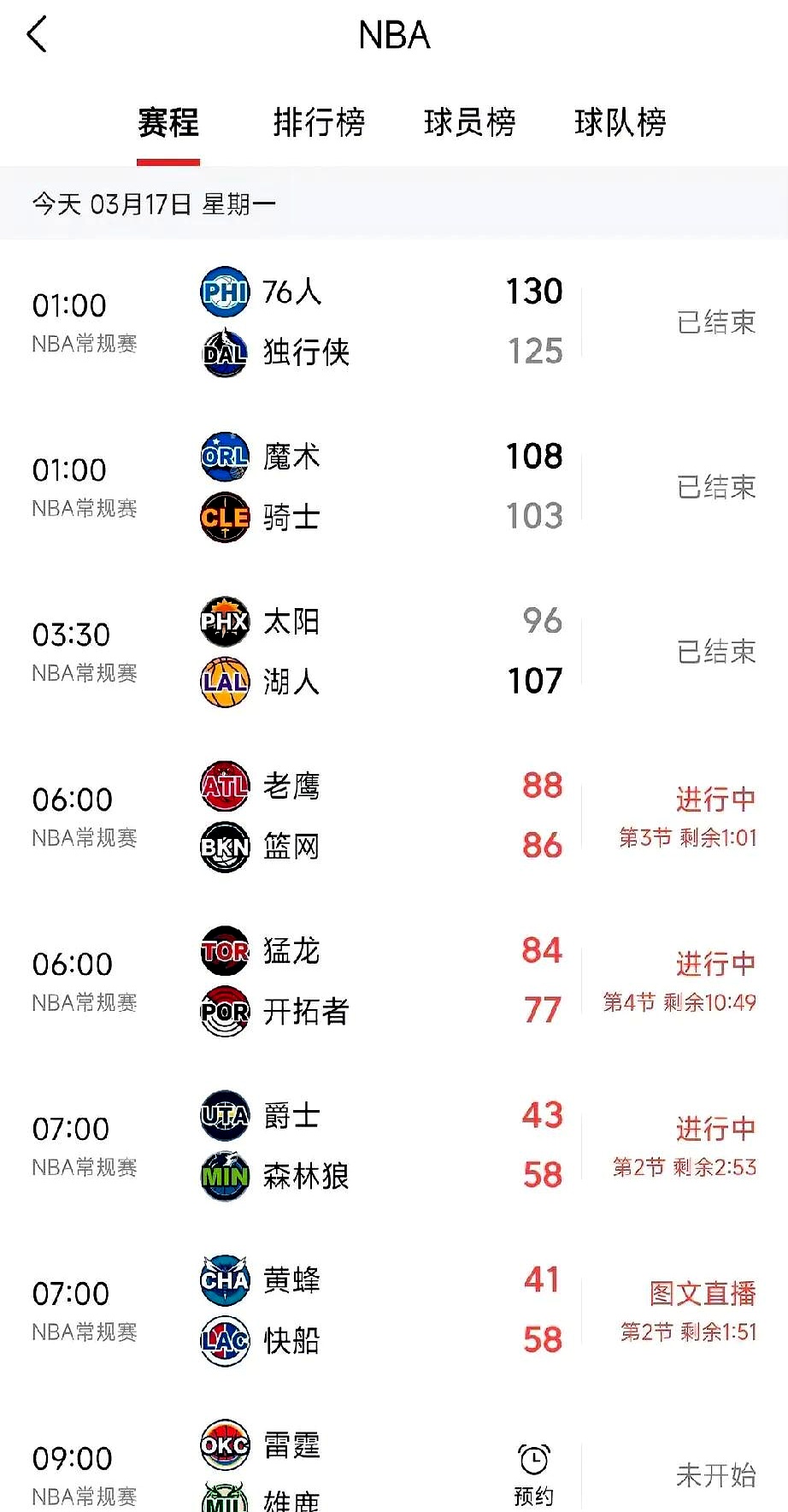Click the 魔术 (ORL) team logo
This screenshot has width=788, height=1512.
[223, 458]
